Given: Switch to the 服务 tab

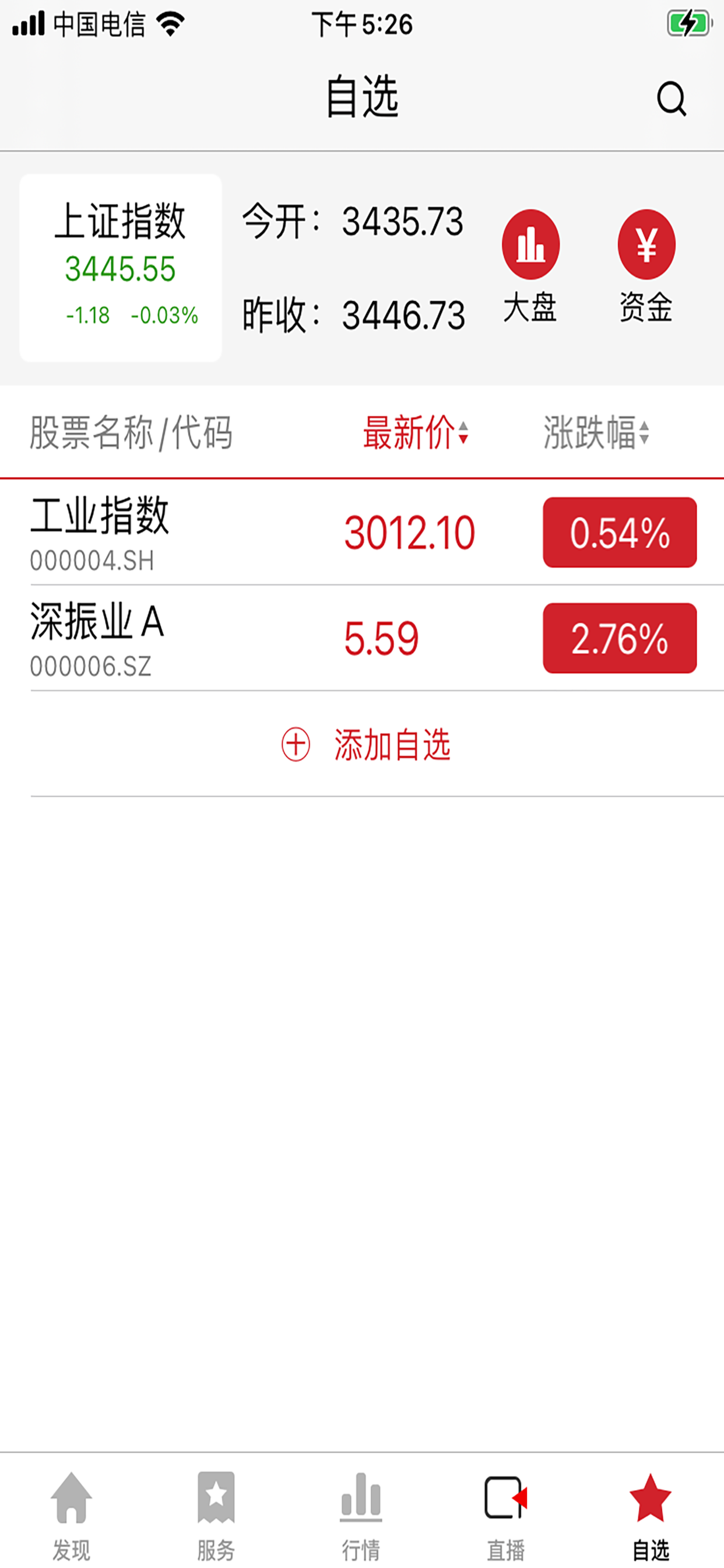Looking at the screenshot, I should [216, 1515].
